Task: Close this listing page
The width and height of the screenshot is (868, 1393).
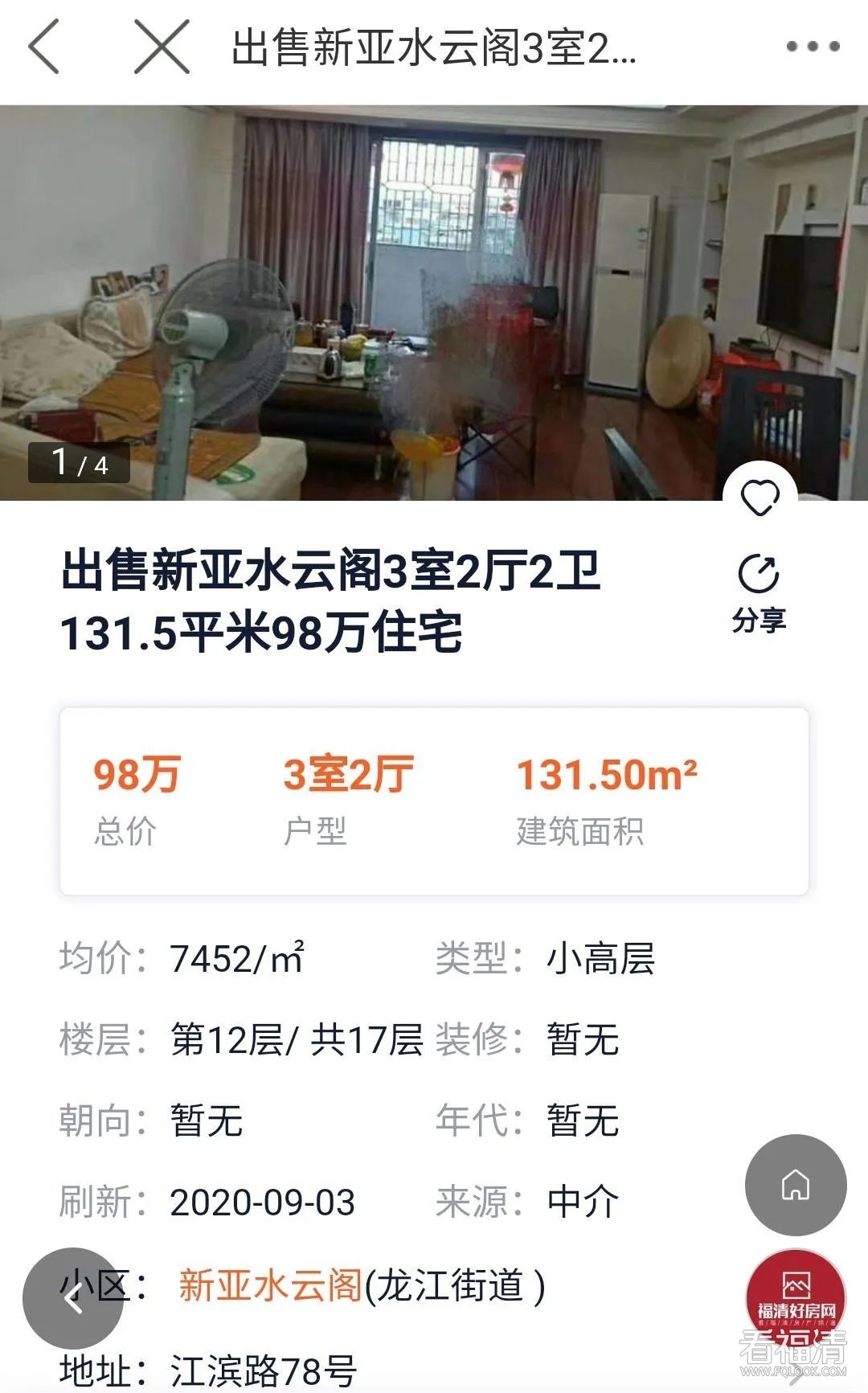Action: [x=162, y=47]
